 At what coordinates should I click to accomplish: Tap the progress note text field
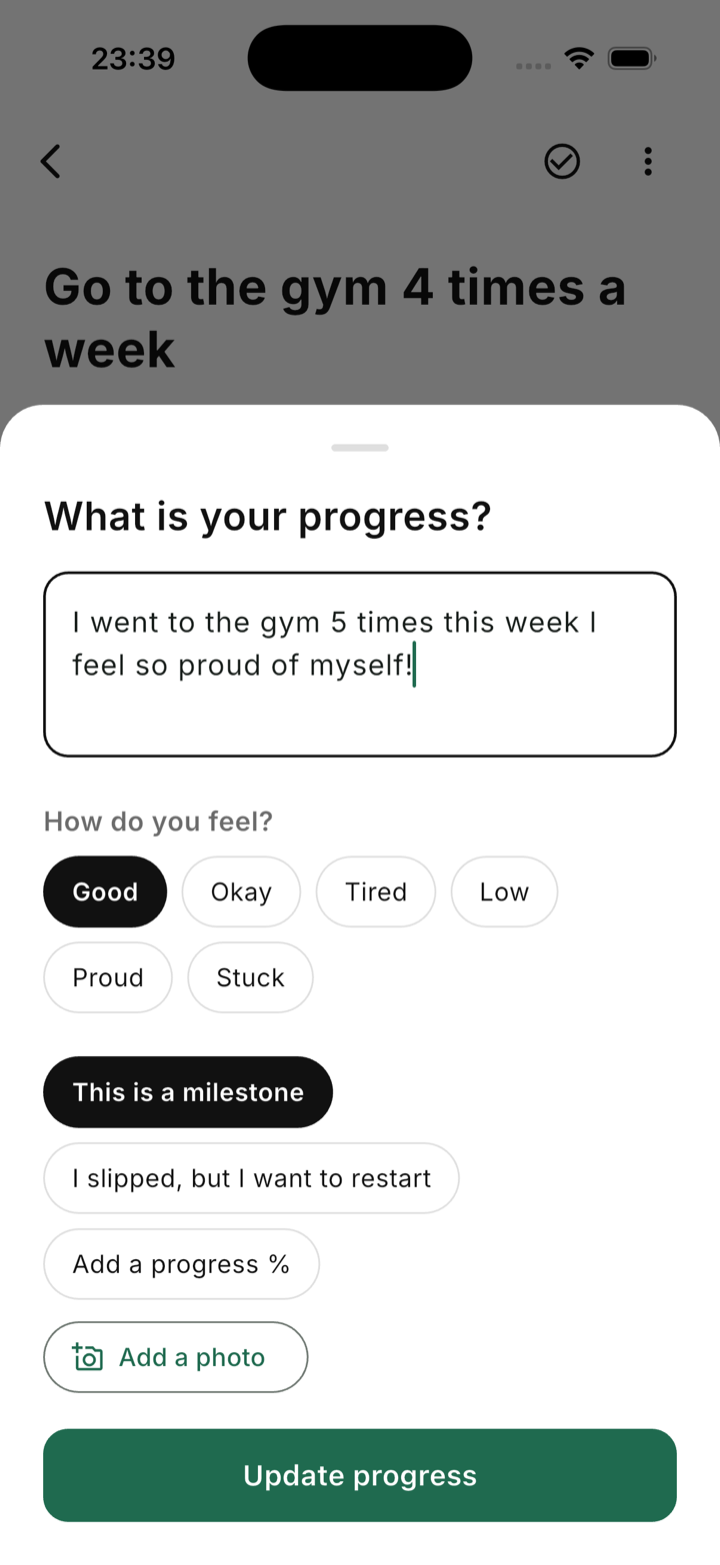tap(360, 664)
